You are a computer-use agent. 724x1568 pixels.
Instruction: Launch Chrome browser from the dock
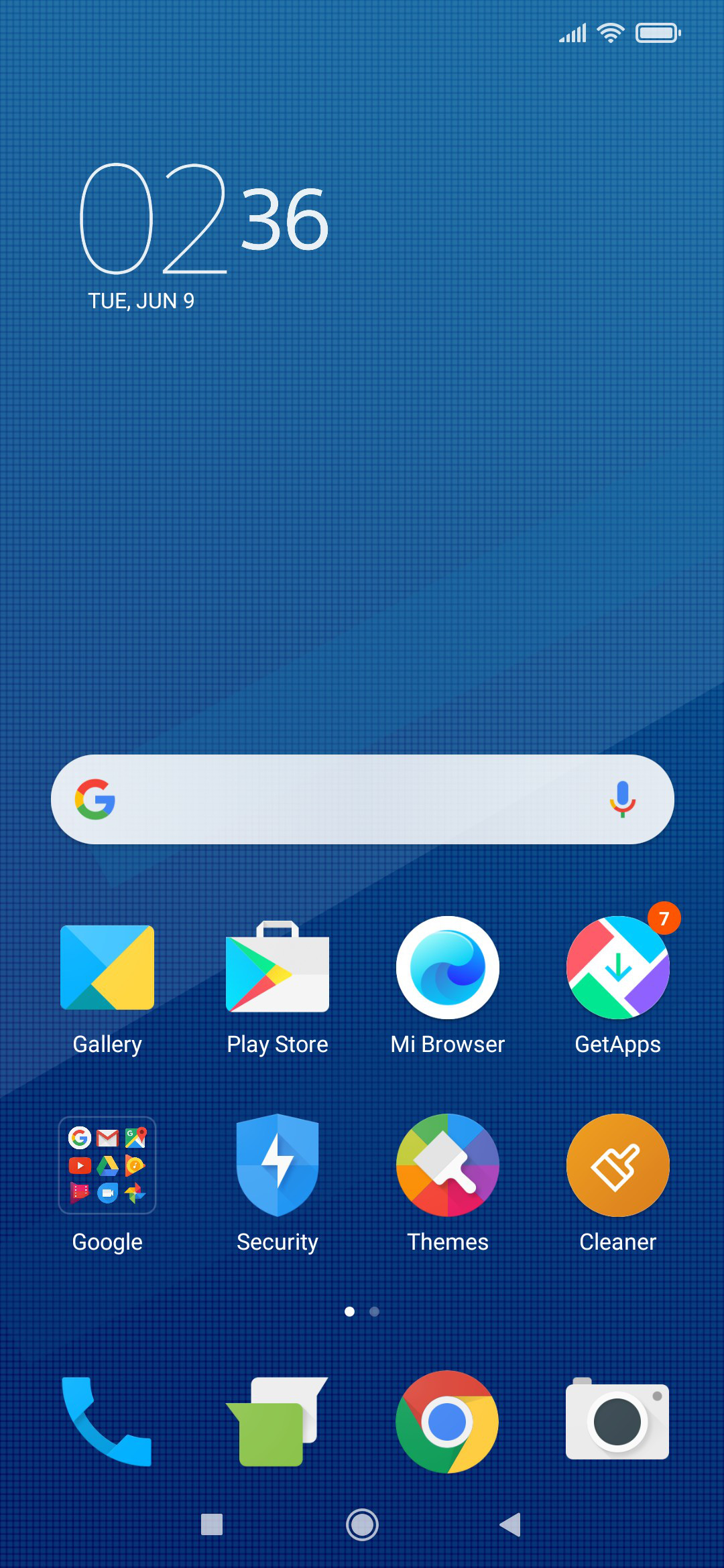click(448, 1421)
